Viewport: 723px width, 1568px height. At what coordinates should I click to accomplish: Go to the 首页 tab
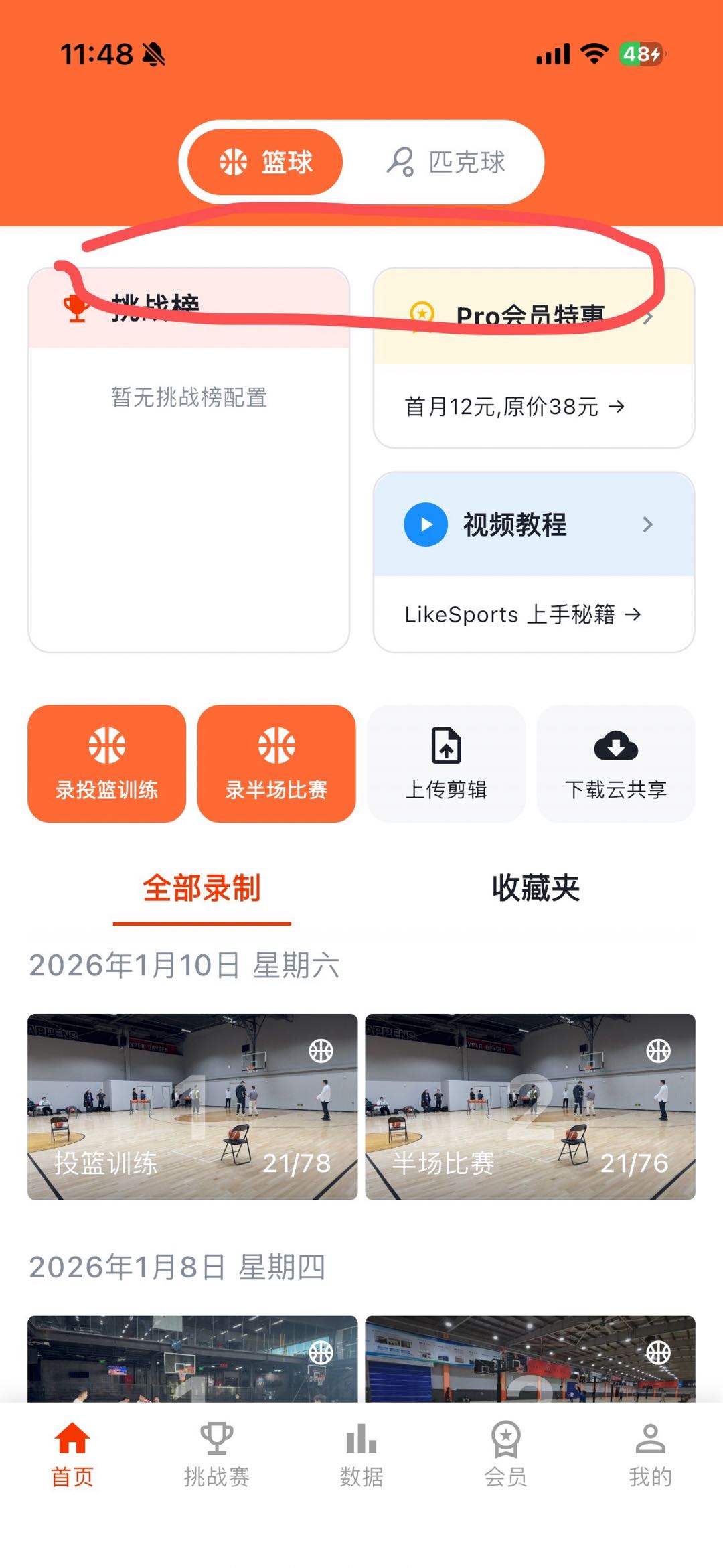pyautogui.click(x=72, y=1455)
